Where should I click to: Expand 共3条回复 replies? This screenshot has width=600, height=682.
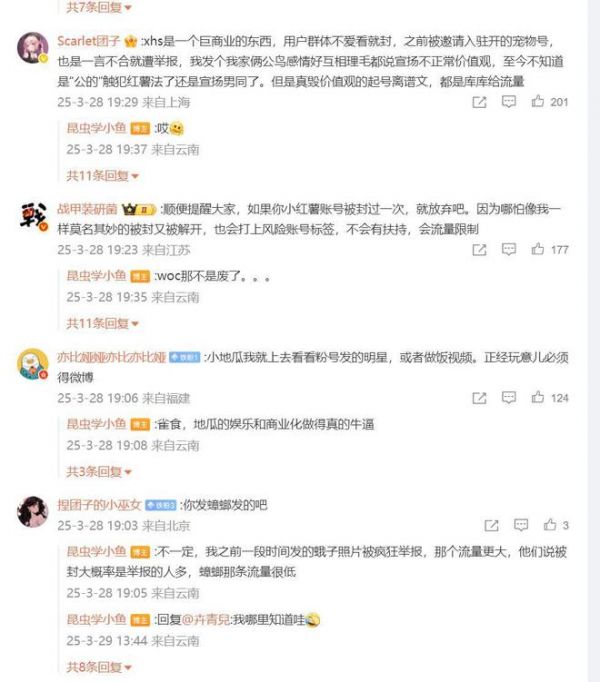(x=94, y=471)
